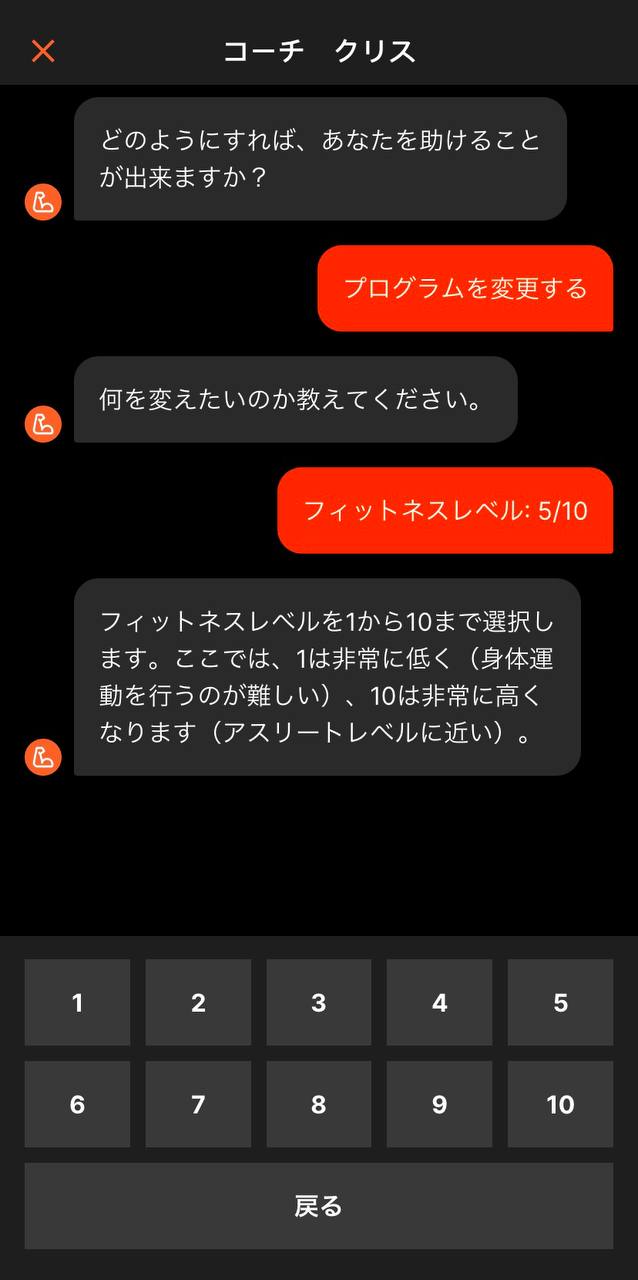The height and width of the screenshot is (1280, 638).
Task: Select fitness level 1
Action: [x=77, y=1002]
